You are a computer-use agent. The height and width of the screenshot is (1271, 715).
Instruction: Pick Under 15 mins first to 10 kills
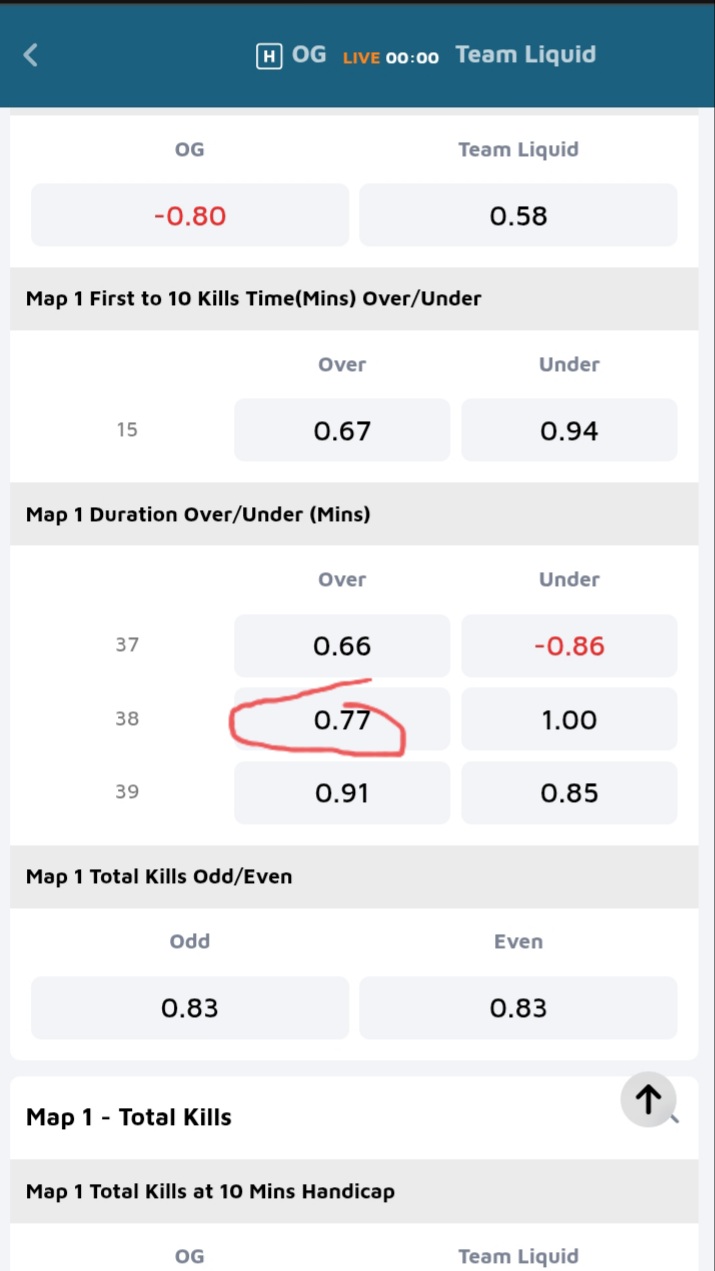click(x=569, y=430)
